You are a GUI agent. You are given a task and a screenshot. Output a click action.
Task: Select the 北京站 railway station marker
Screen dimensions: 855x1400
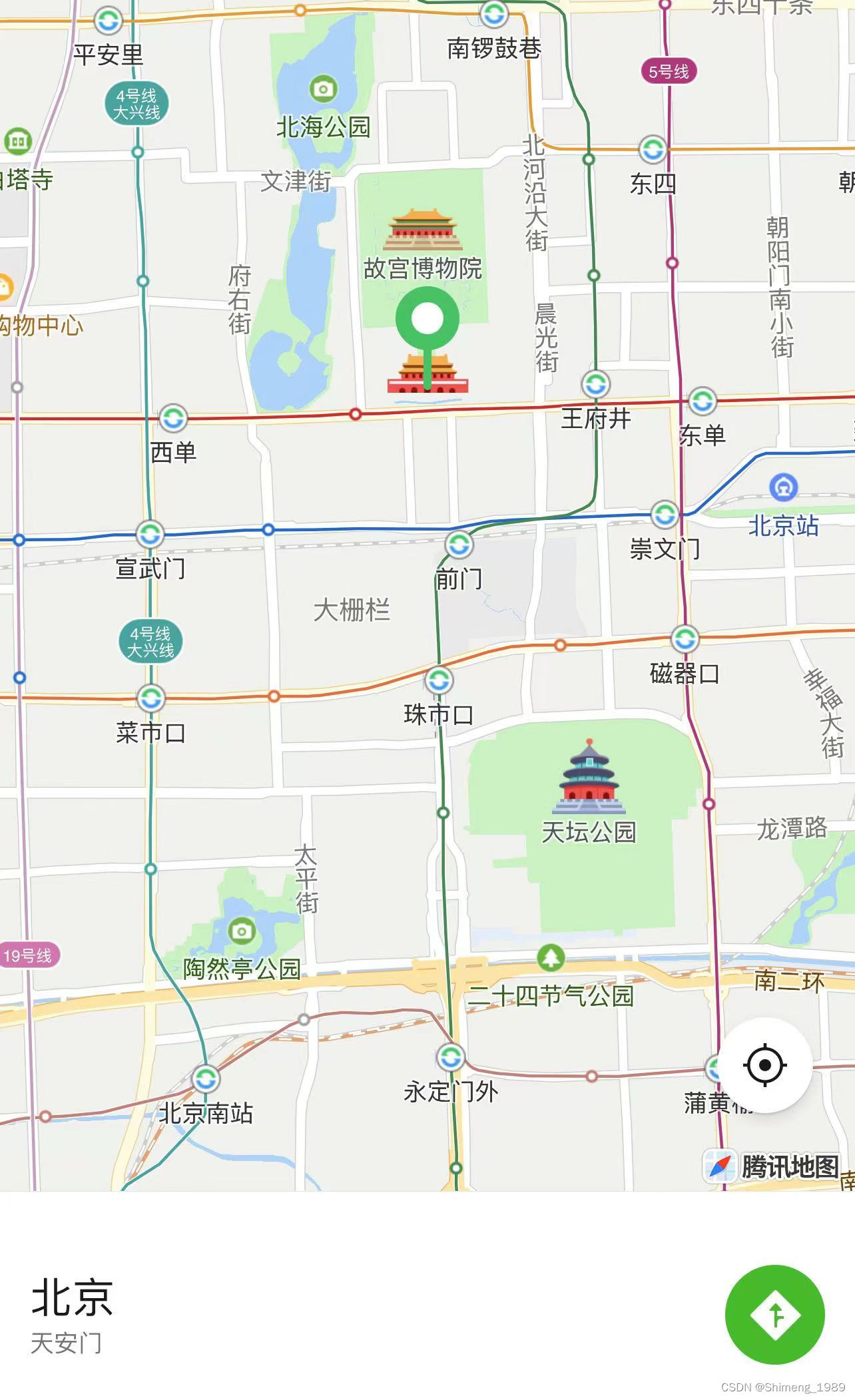[x=784, y=487]
